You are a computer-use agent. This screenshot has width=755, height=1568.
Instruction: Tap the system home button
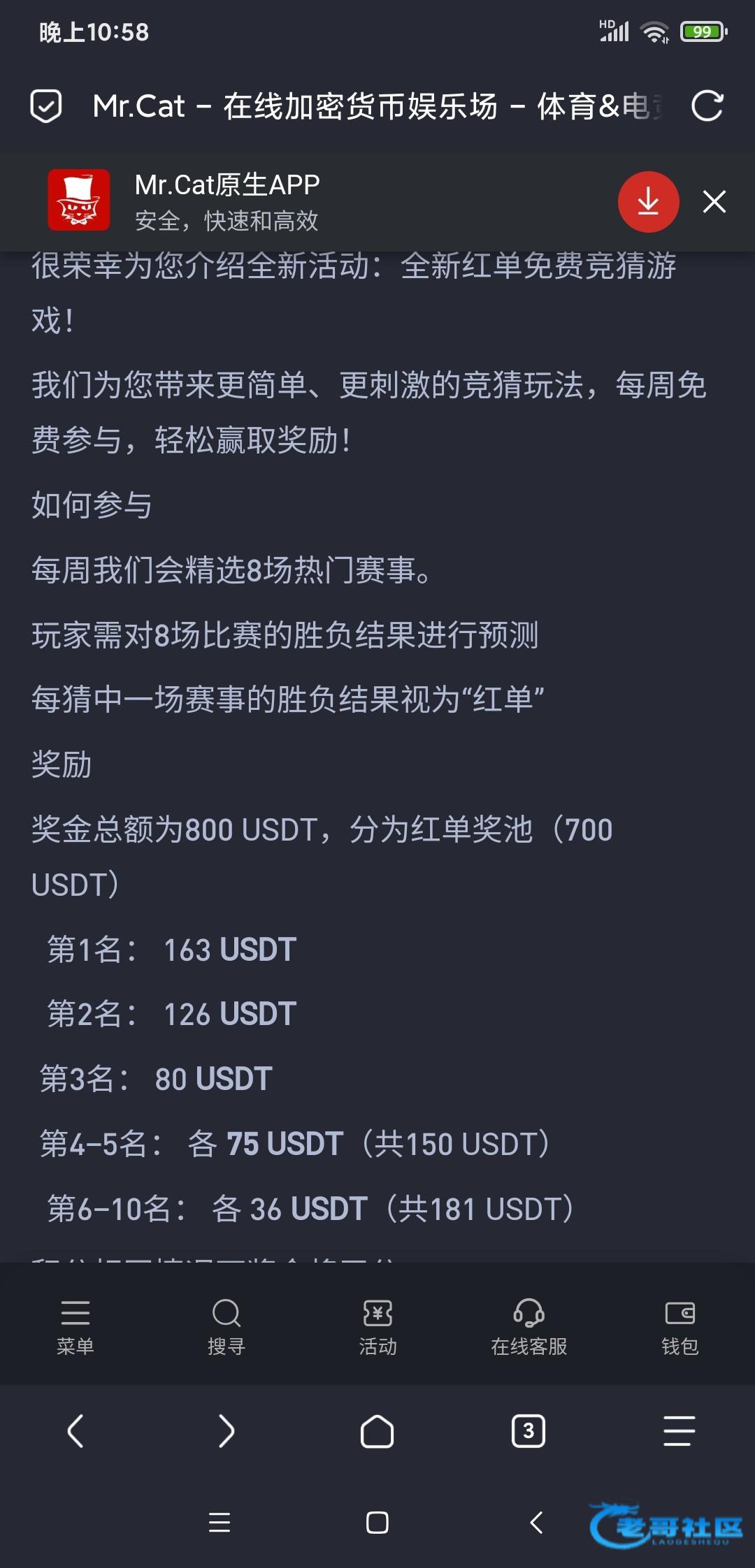click(377, 1522)
